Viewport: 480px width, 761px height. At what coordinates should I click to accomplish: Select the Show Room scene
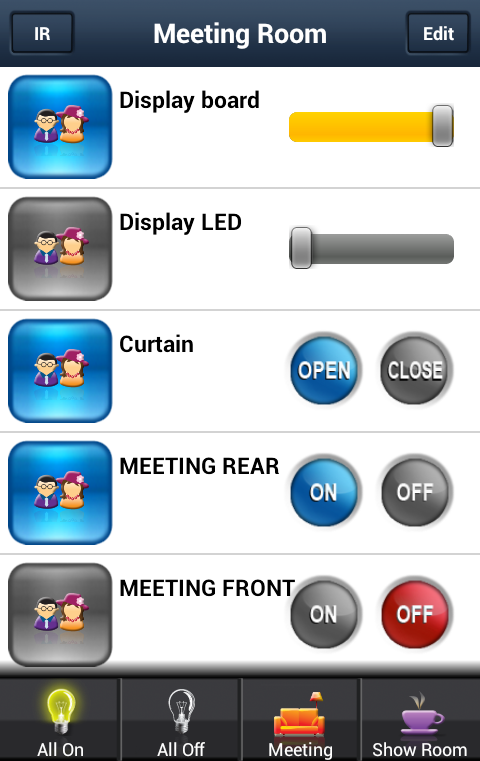click(420, 720)
